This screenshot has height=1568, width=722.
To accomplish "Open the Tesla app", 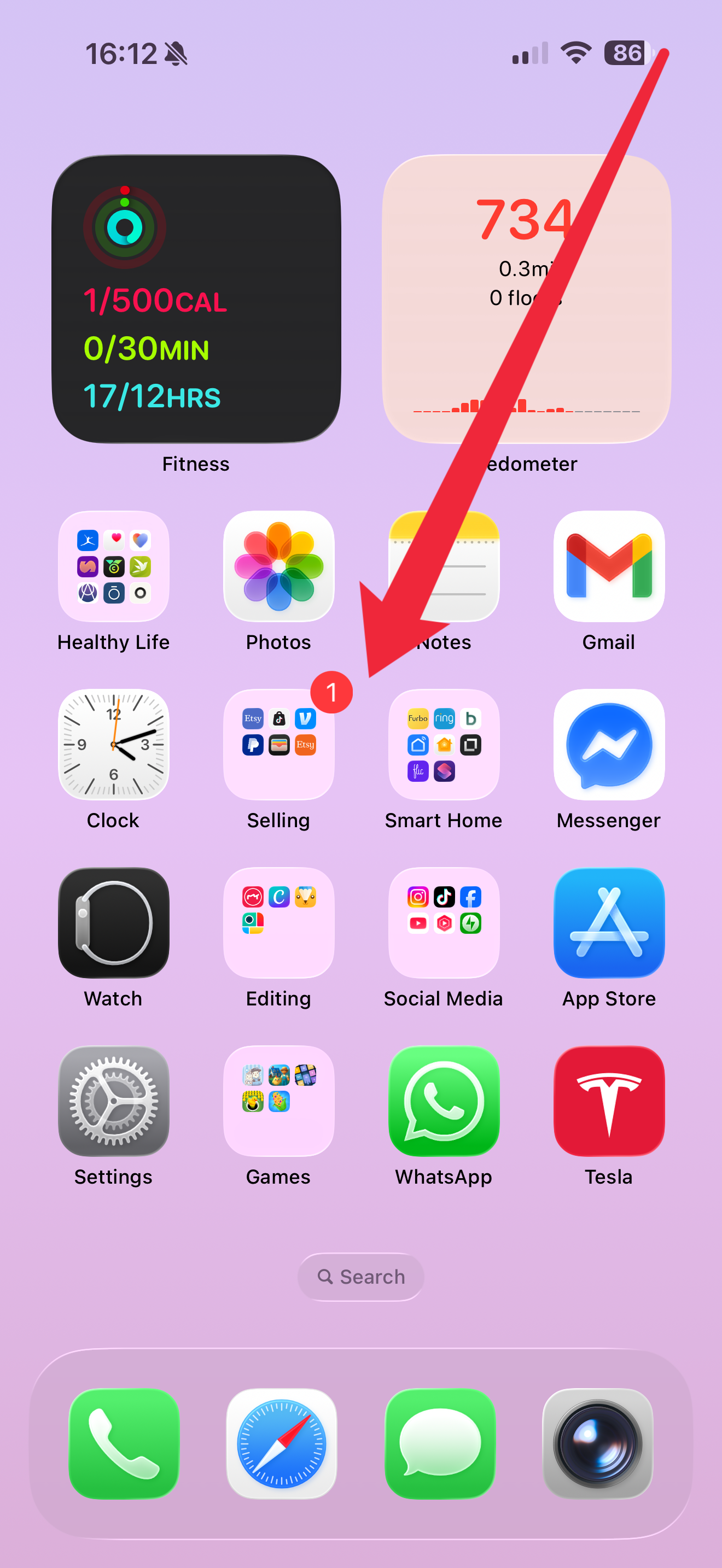I will coord(609,1101).
